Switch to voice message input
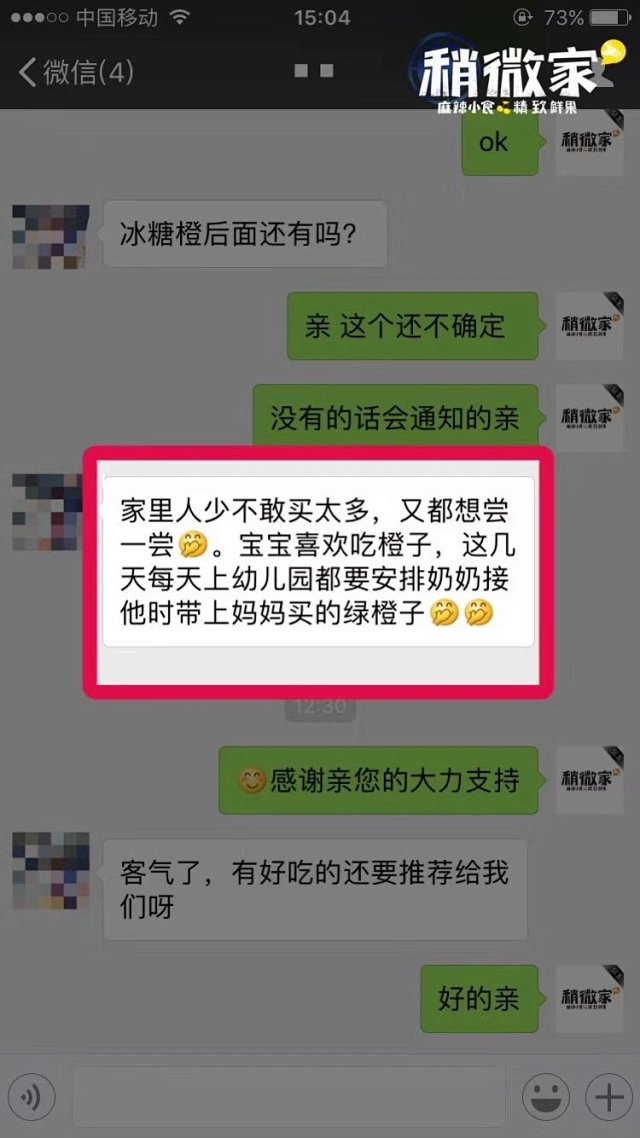 pos(32,1099)
